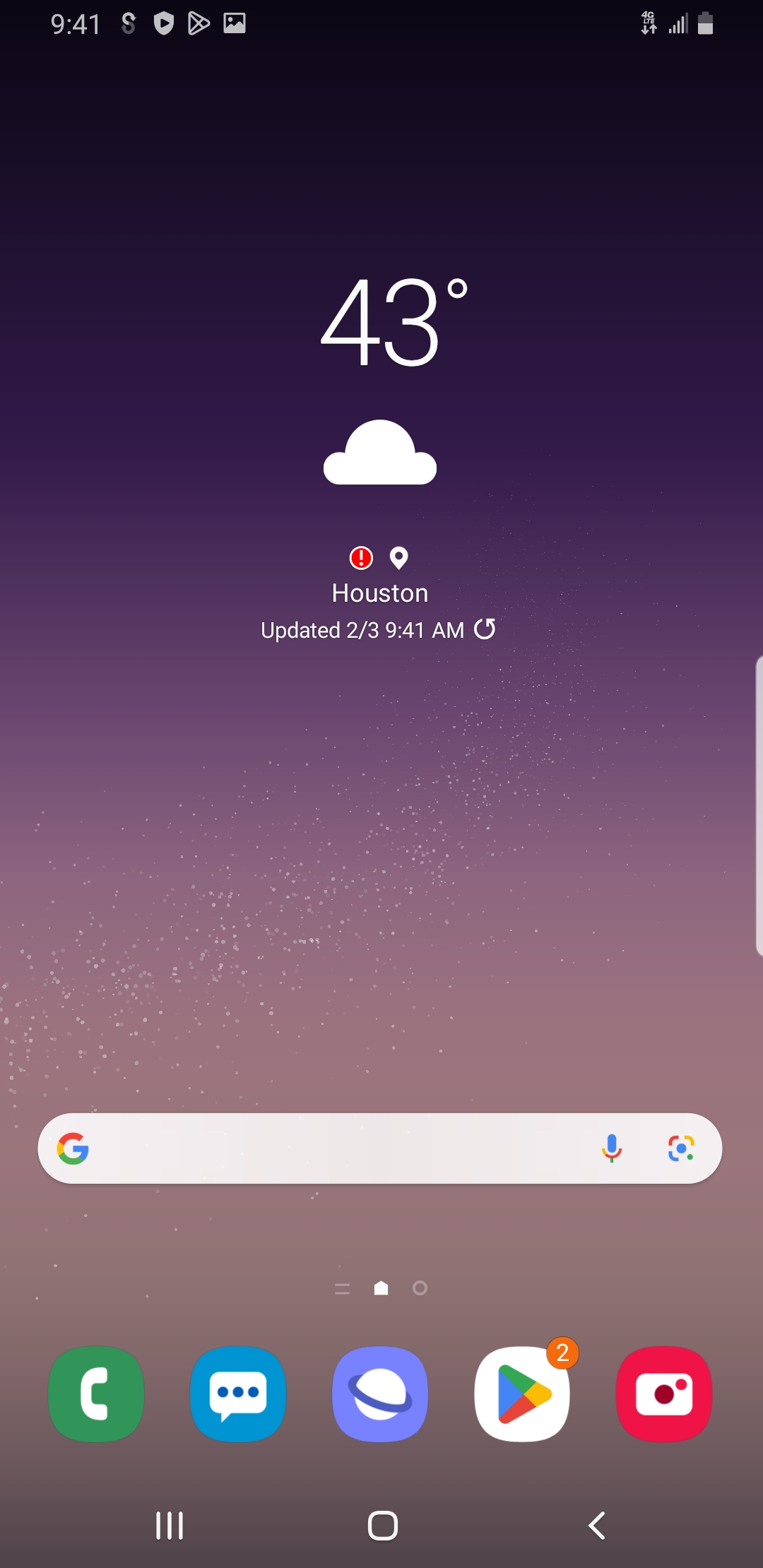Open Google Lens from the search bar
The width and height of the screenshot is (763, 1568).
pyautogui.click(x=681, y=1148)
